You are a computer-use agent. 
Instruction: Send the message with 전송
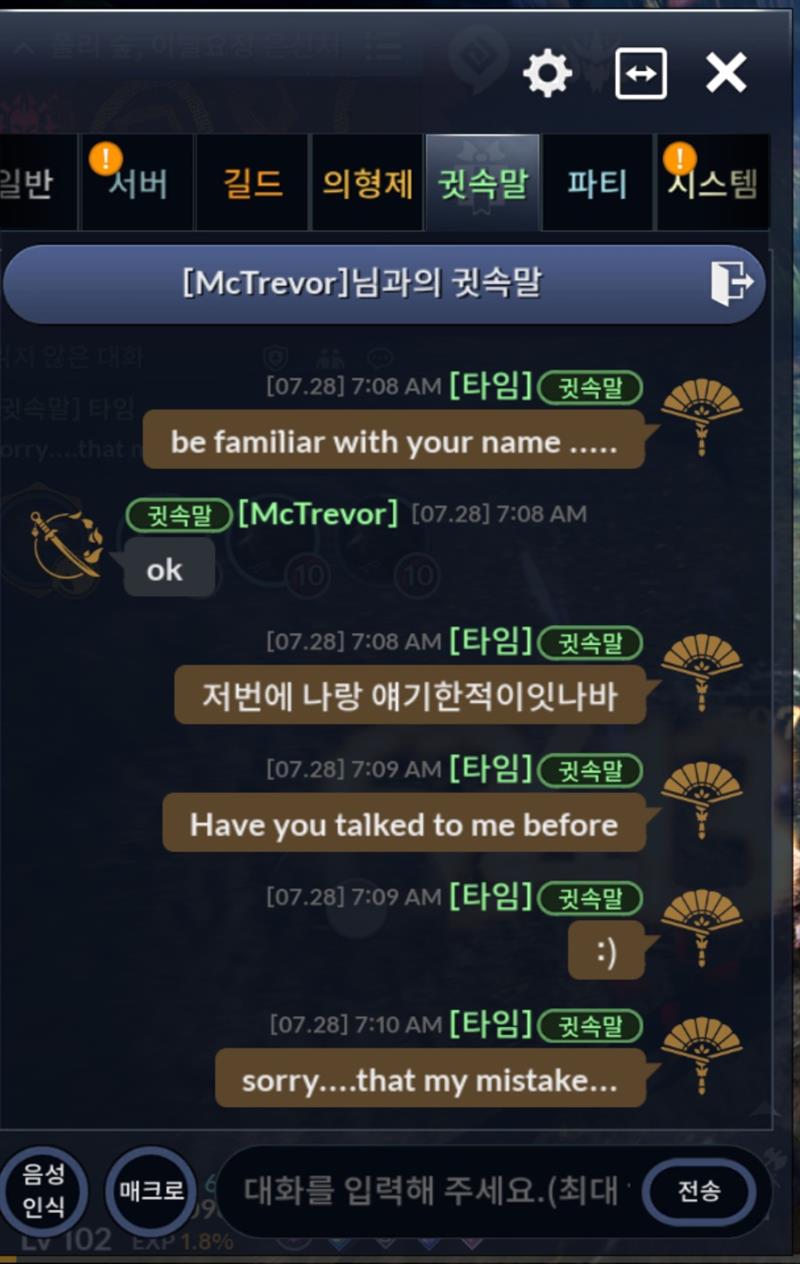699,1191
